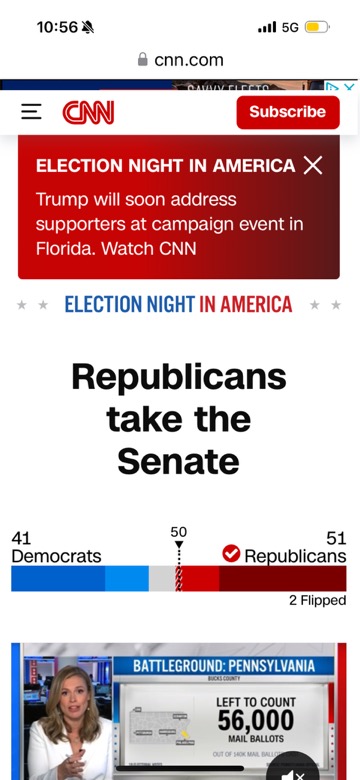Screen dimensions: 360x780
Task: Dismiss the Election Night in America banner
Action: pos(313,165)
